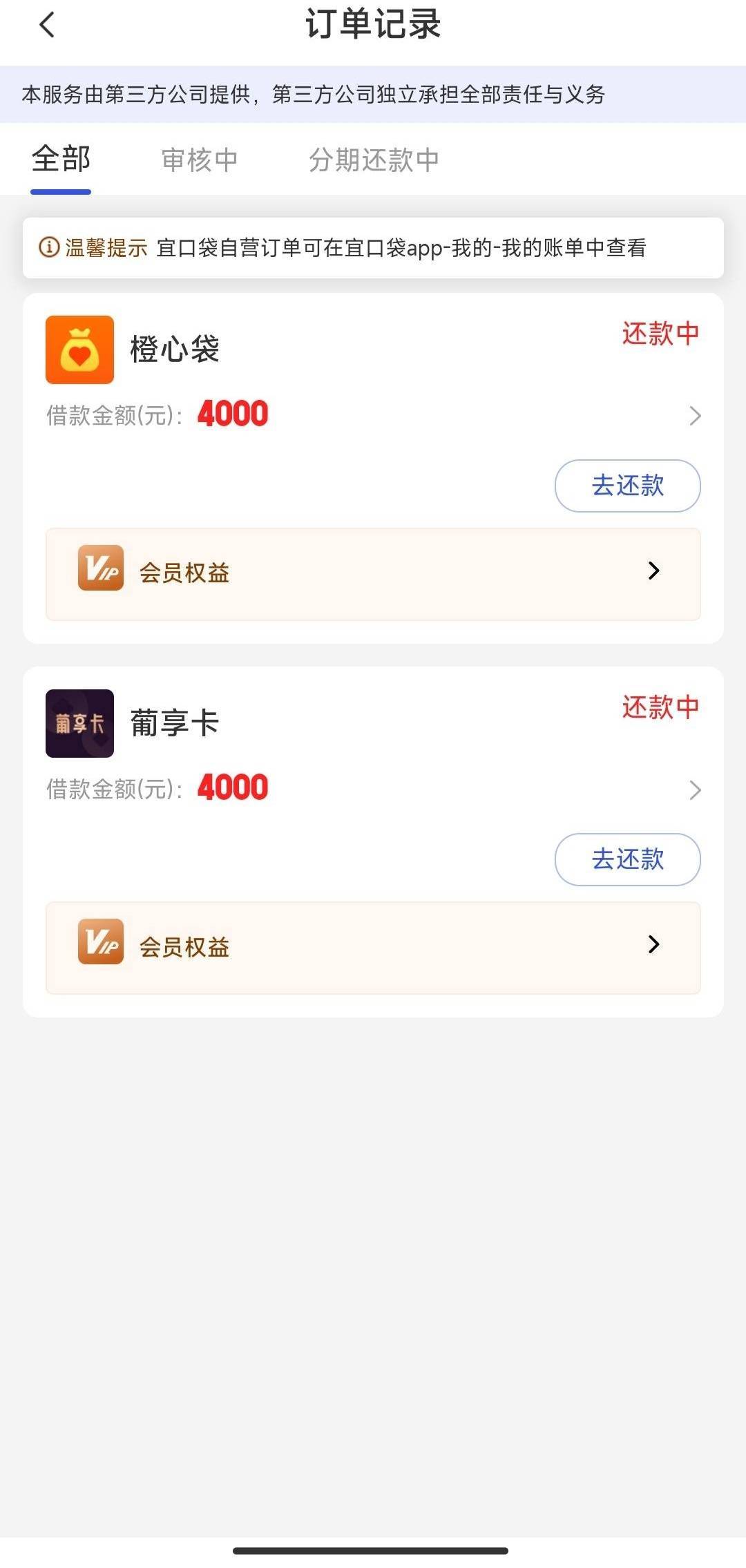Open the 葡享卡 loan order details
This screenshot has width=746, height=1568.
694,790
